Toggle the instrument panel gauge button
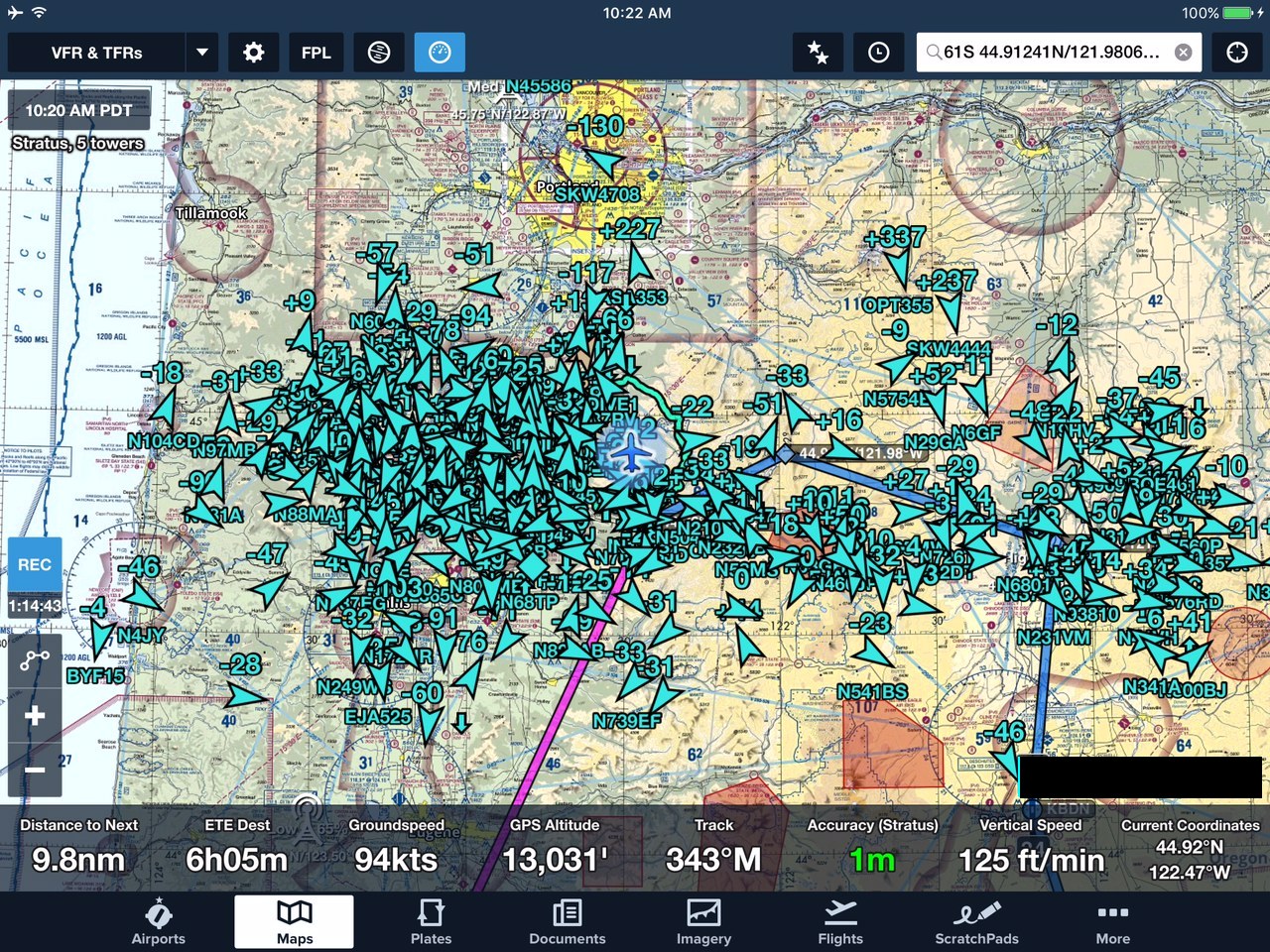 click(x=440, y=53)
